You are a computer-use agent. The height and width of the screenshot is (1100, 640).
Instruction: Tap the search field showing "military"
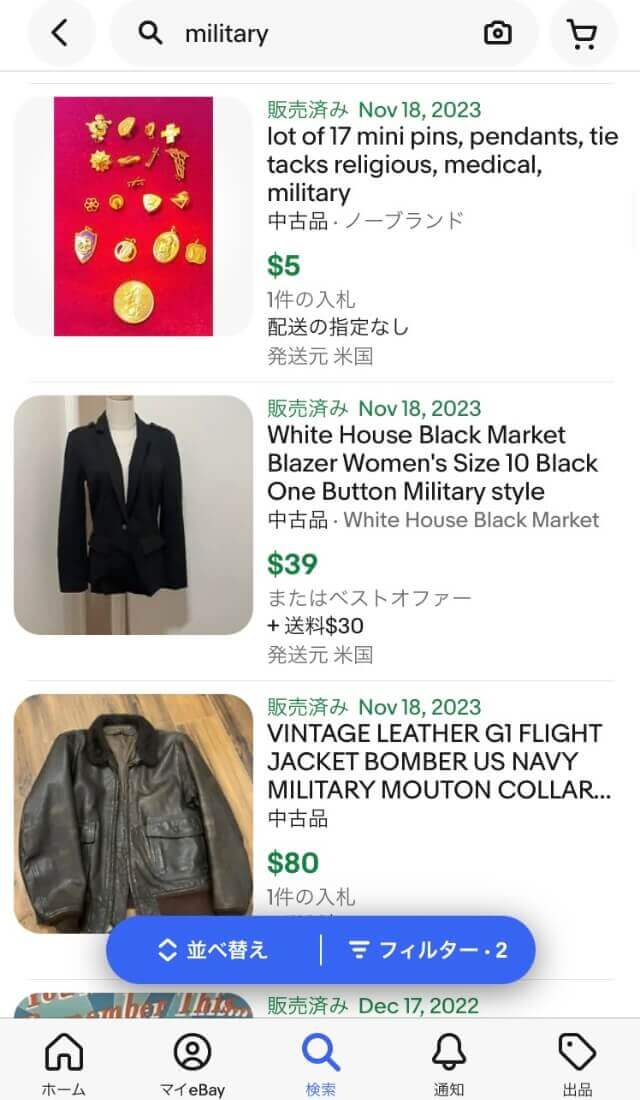[320, 34]
